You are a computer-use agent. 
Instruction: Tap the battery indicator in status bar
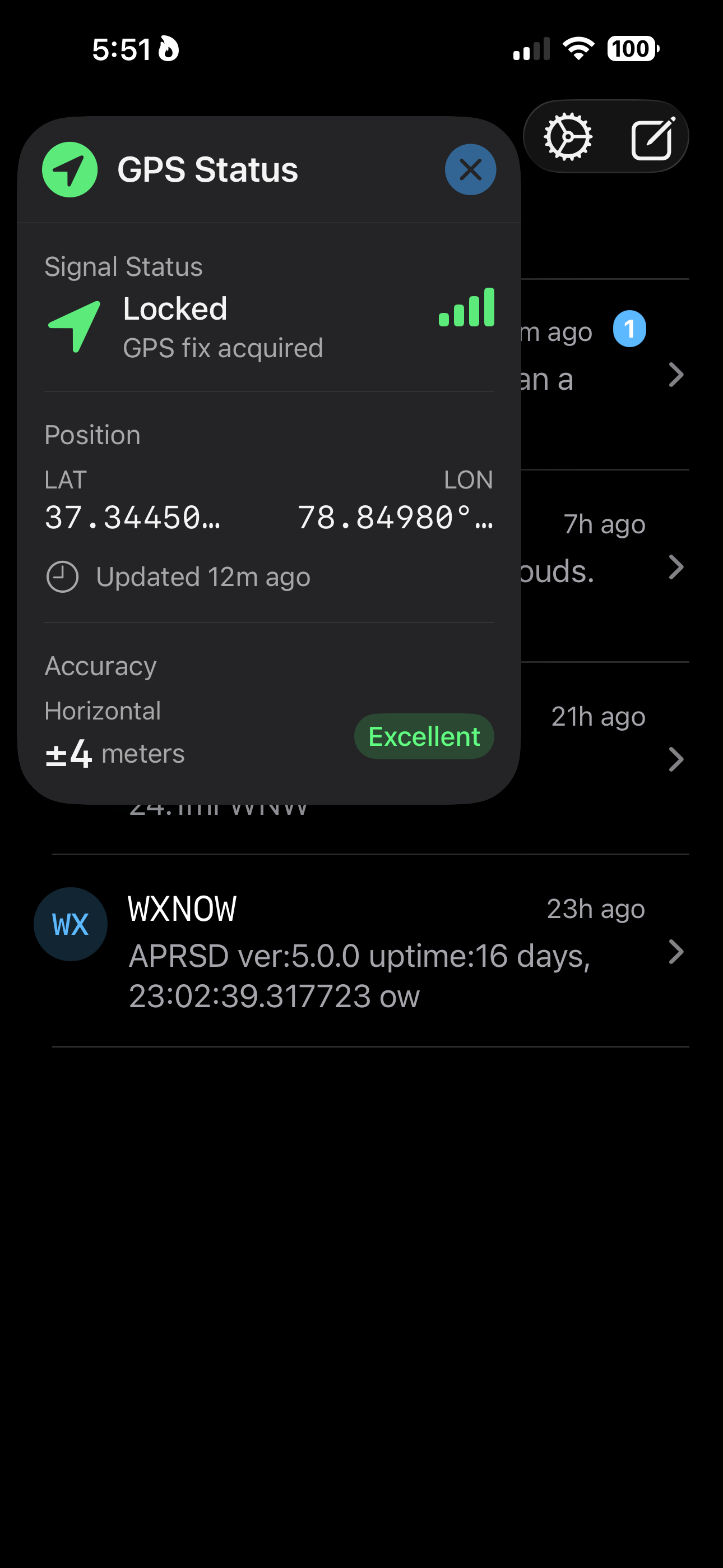[x=631, y=48]
